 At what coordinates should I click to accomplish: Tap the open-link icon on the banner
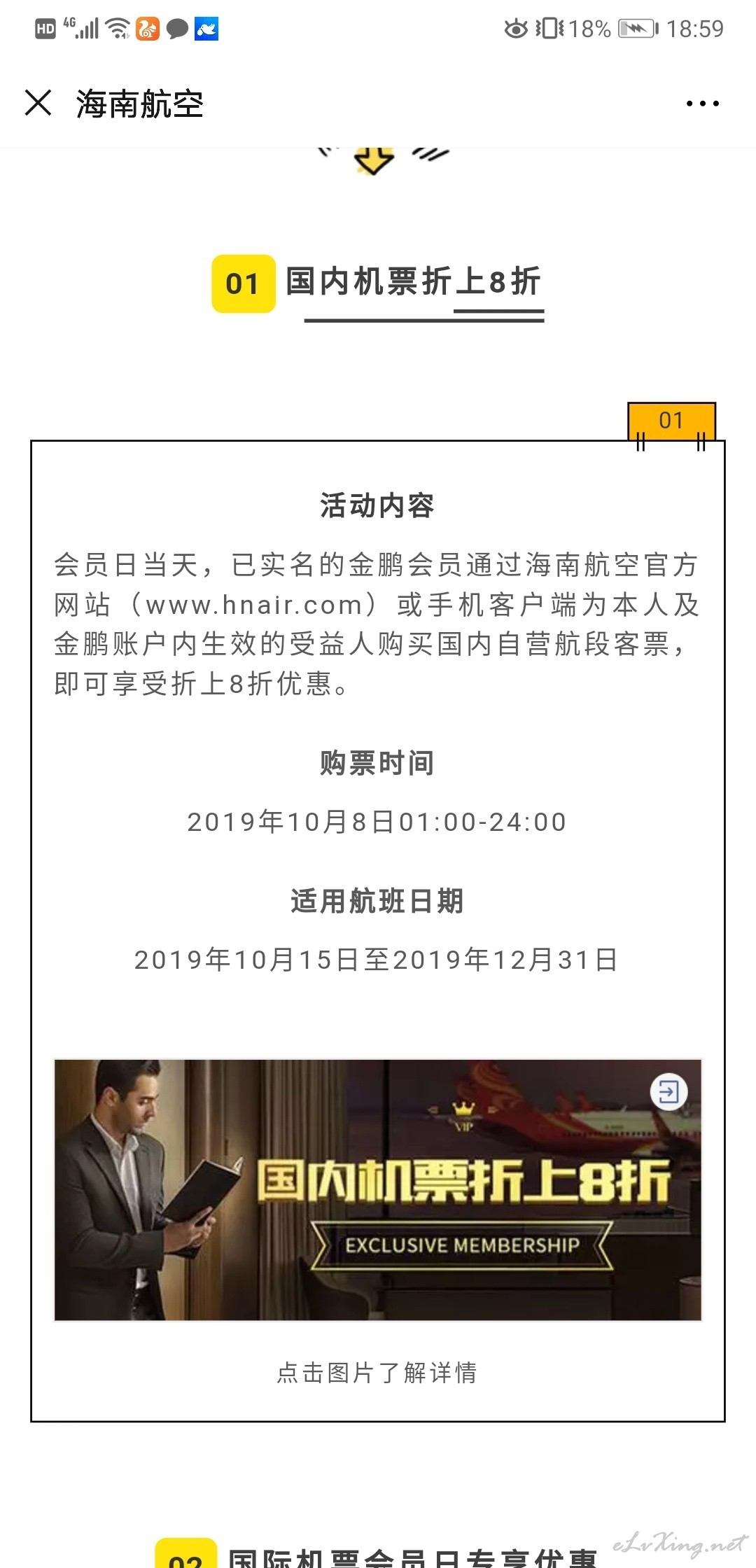(x=668, y=1091)
